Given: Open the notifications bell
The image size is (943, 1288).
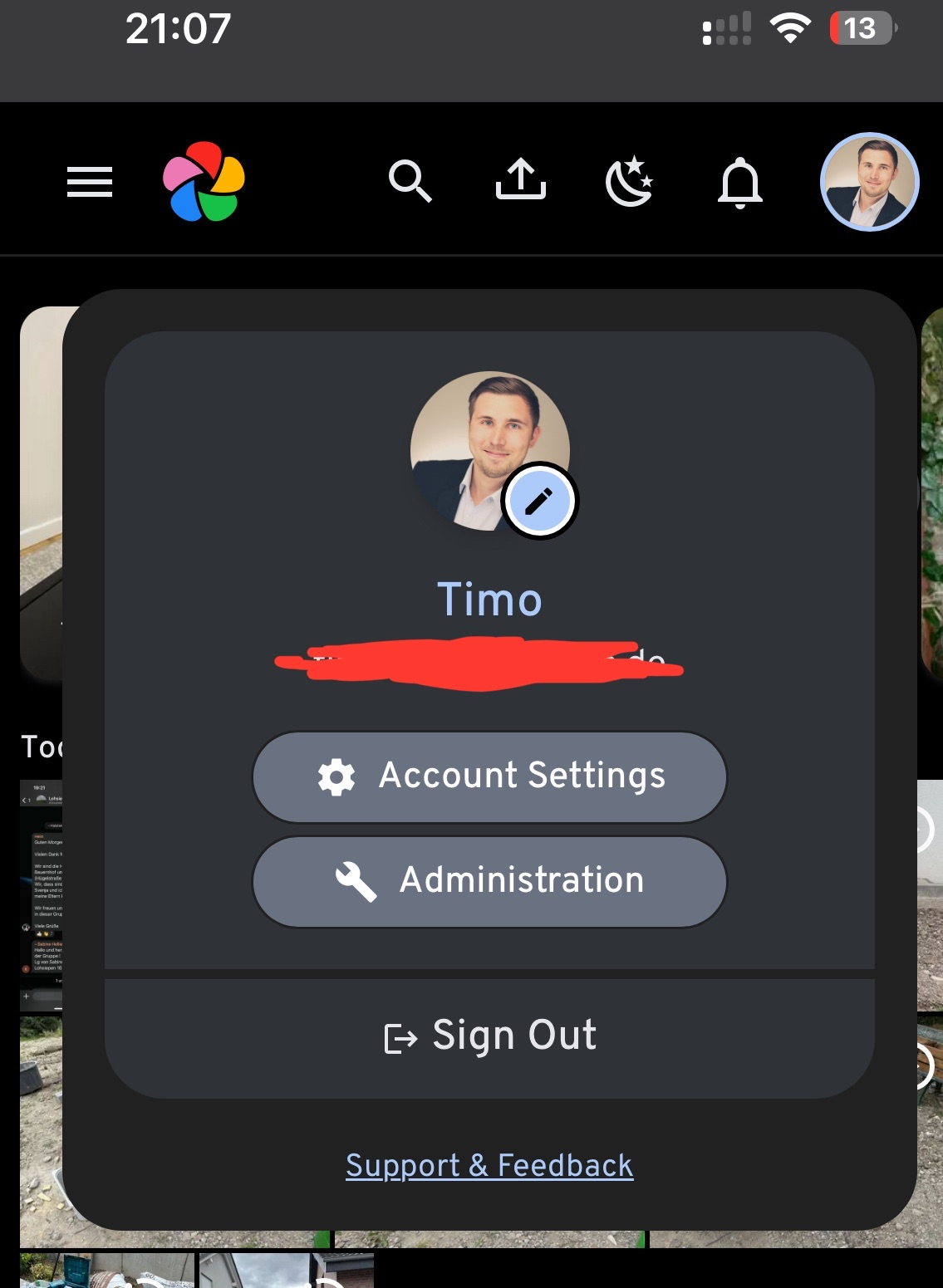Looking at the screenshot, I should click(739, 182).
